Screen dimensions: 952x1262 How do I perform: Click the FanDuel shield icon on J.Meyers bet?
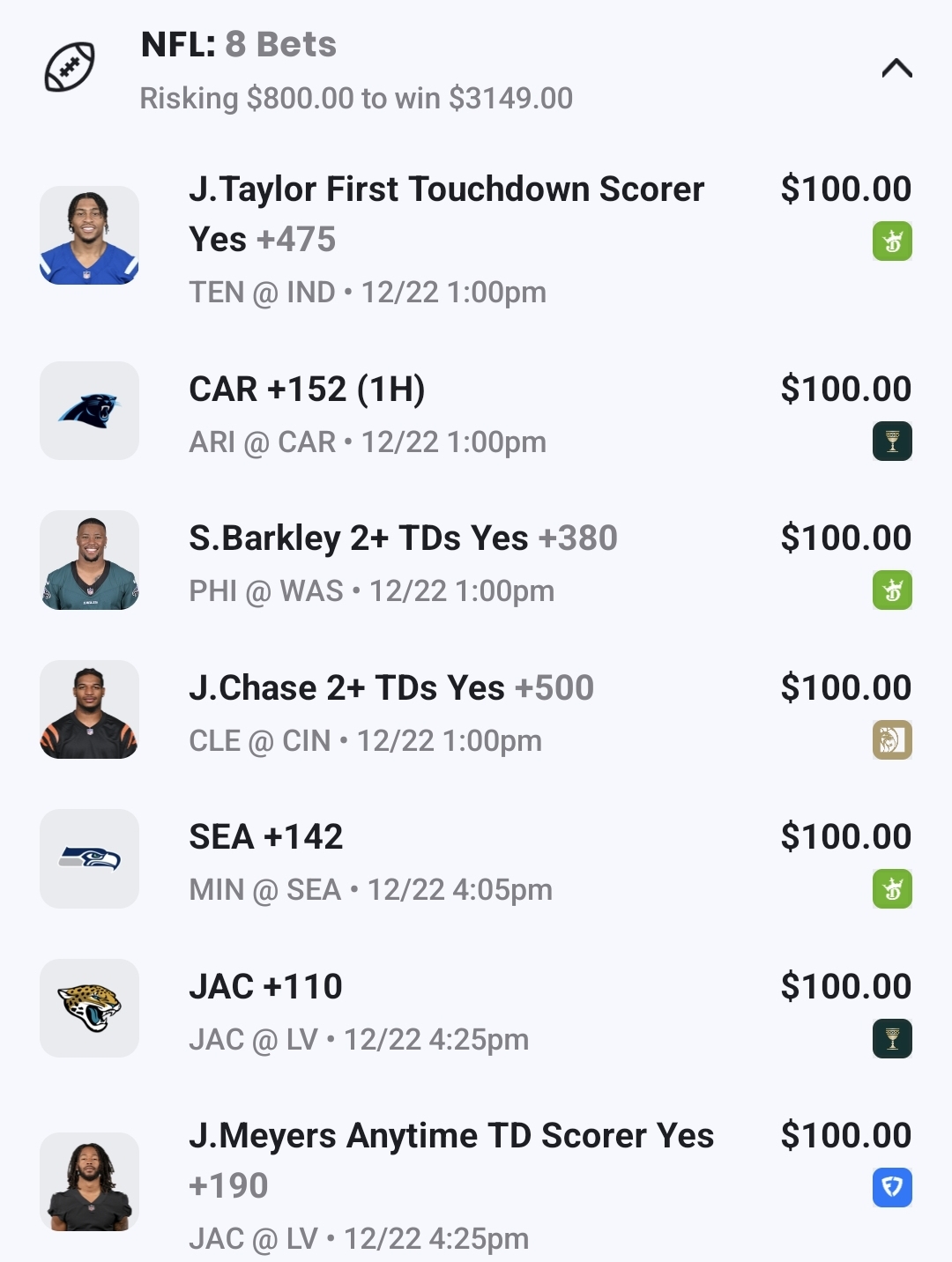click(894, 1185)
